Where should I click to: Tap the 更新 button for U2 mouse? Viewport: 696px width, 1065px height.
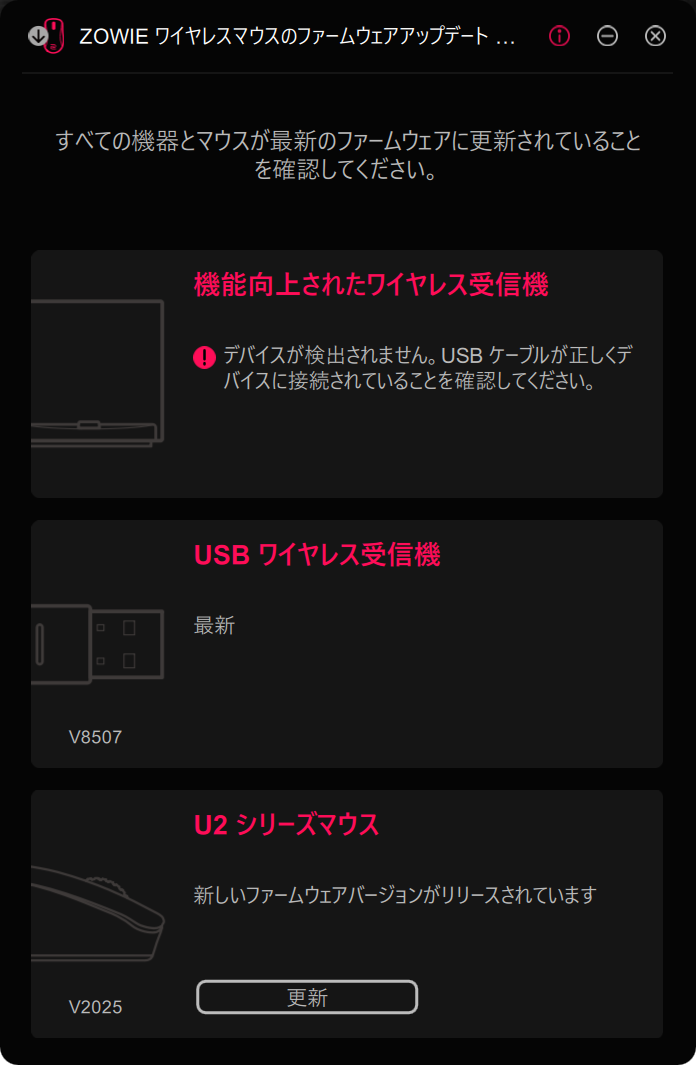click(x=307, y=997)
